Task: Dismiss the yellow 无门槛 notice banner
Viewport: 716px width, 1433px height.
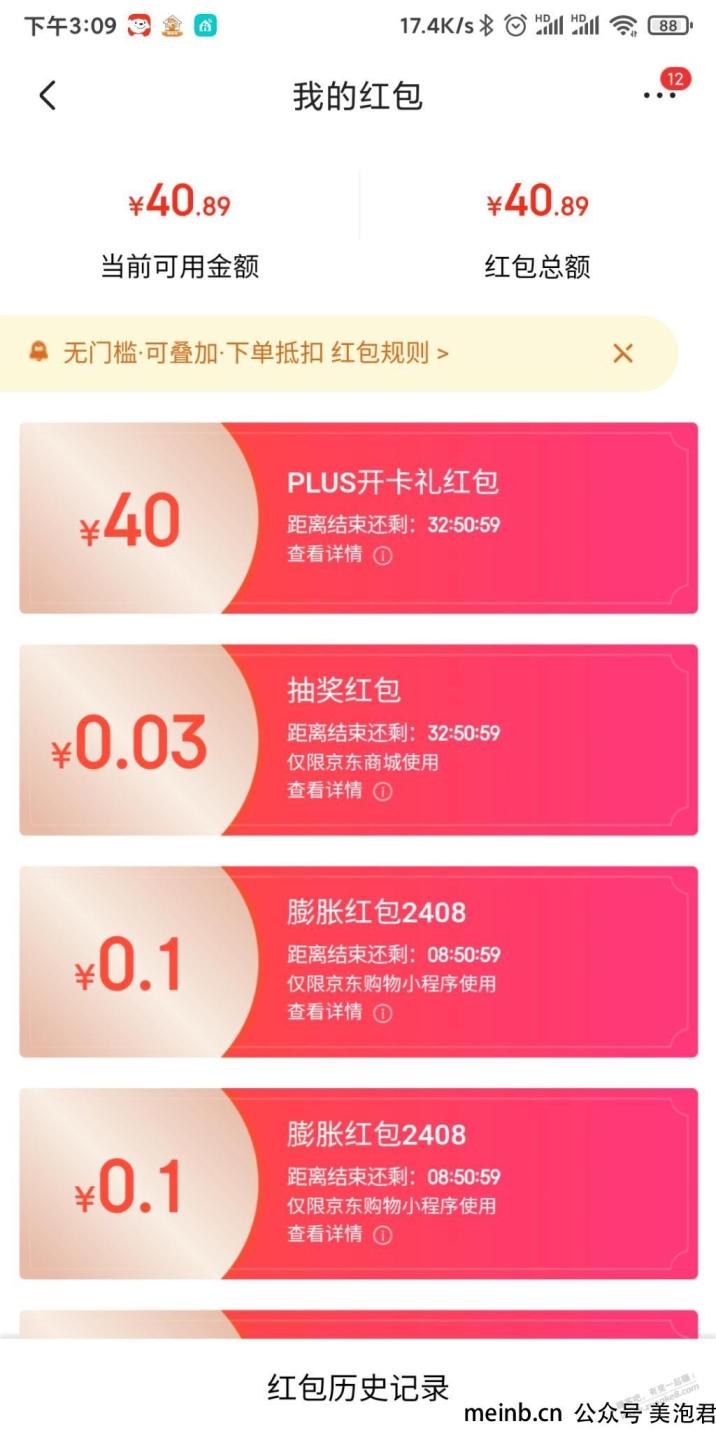Action: [x=623, y=353]
